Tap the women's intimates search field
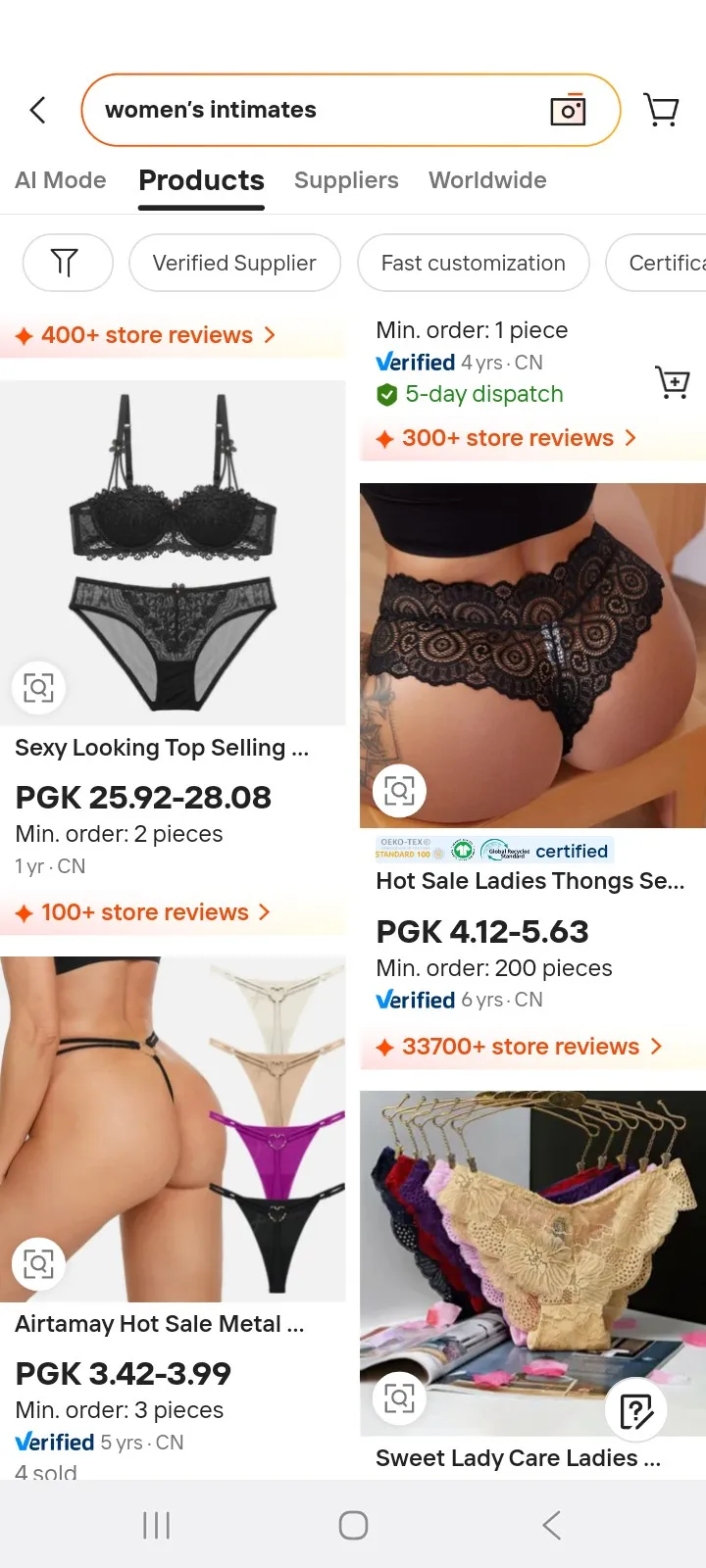 (314, 110)
